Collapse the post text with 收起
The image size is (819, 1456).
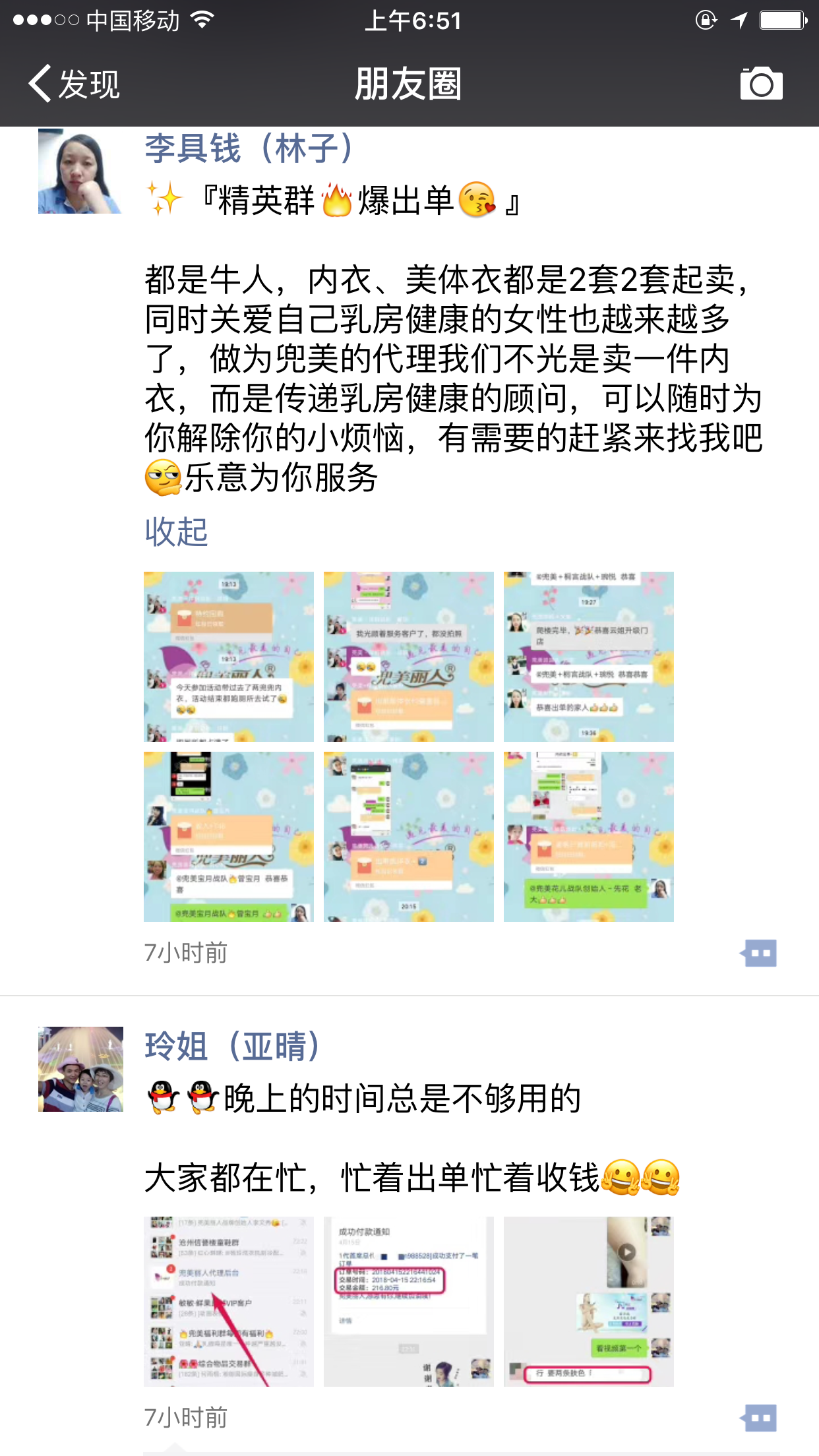[x=176, y=531]
